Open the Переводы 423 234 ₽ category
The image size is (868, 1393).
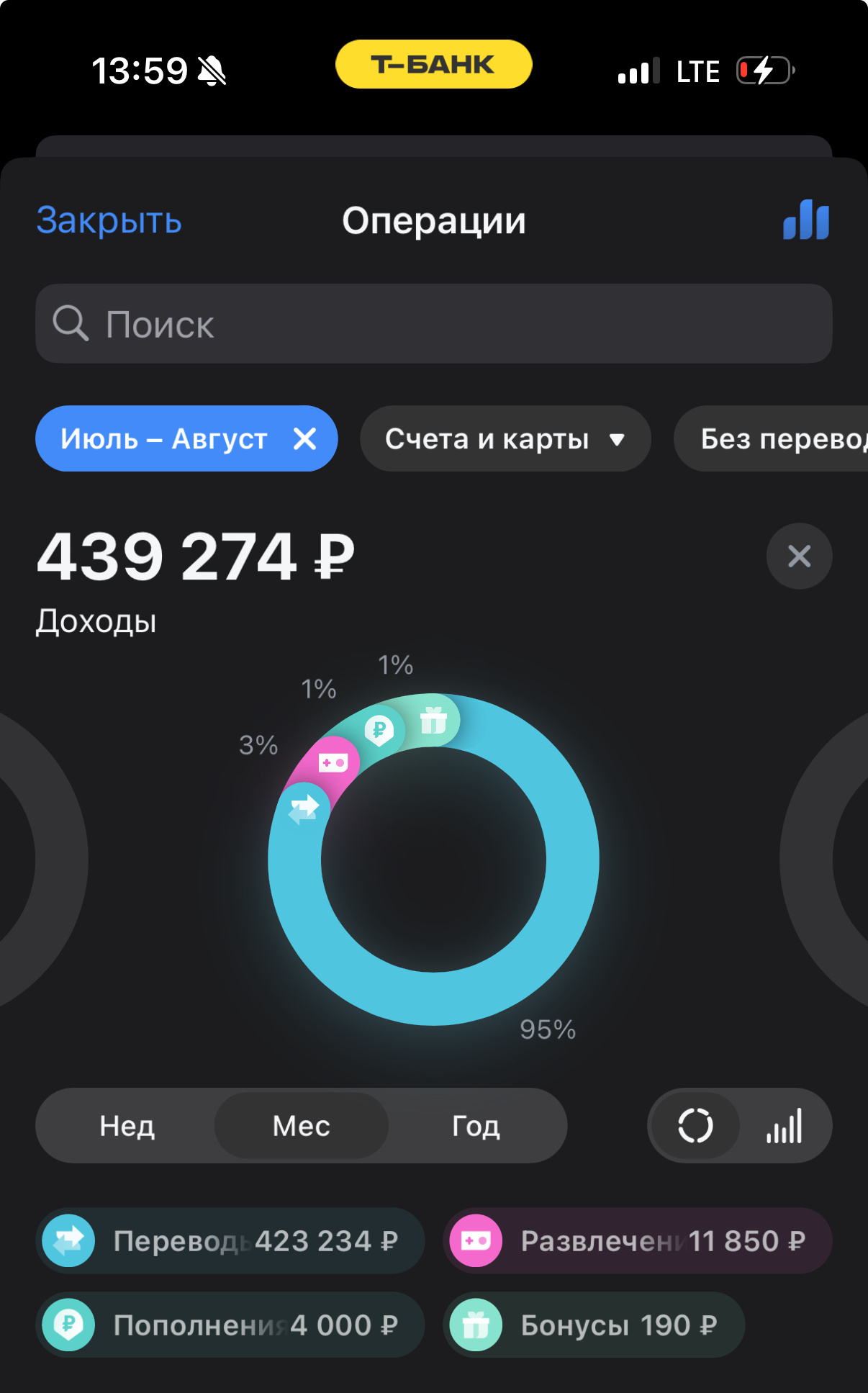tap(230, 1240)
